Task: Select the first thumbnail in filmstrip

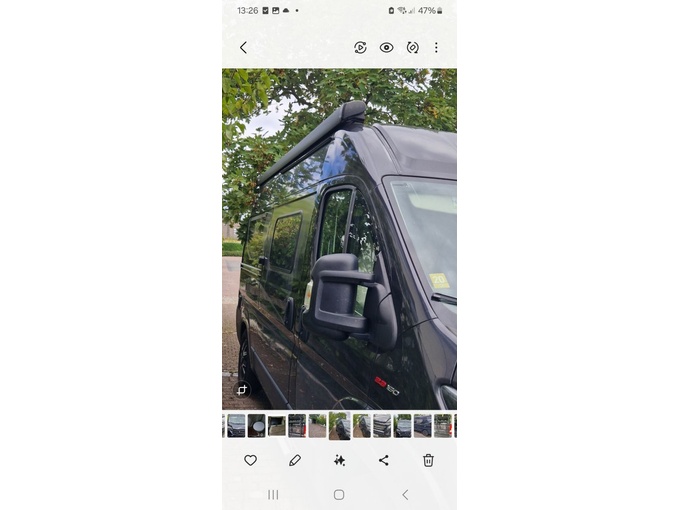Action: click(x=236, y=426)
